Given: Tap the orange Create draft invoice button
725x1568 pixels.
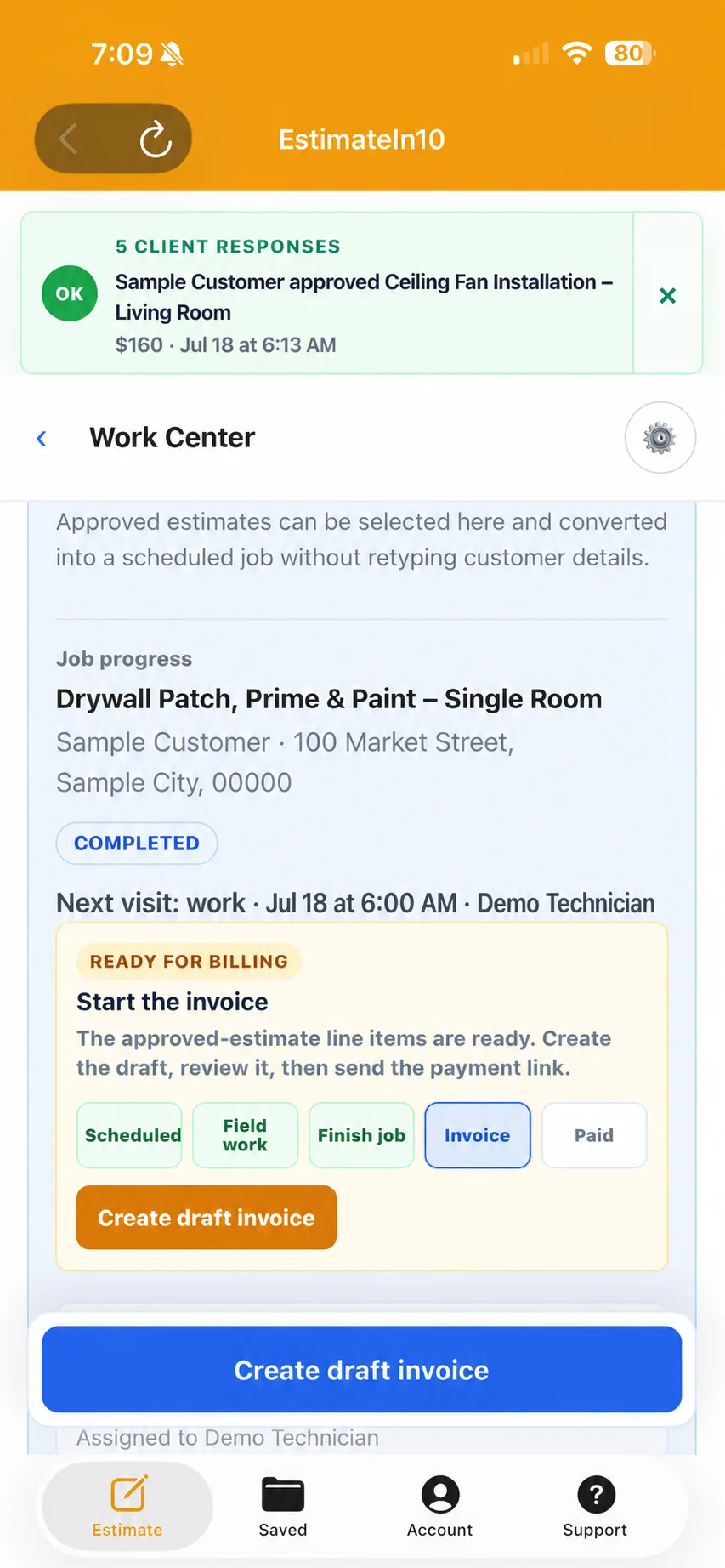Looking at the screenshot, I should coord(207,1218).
